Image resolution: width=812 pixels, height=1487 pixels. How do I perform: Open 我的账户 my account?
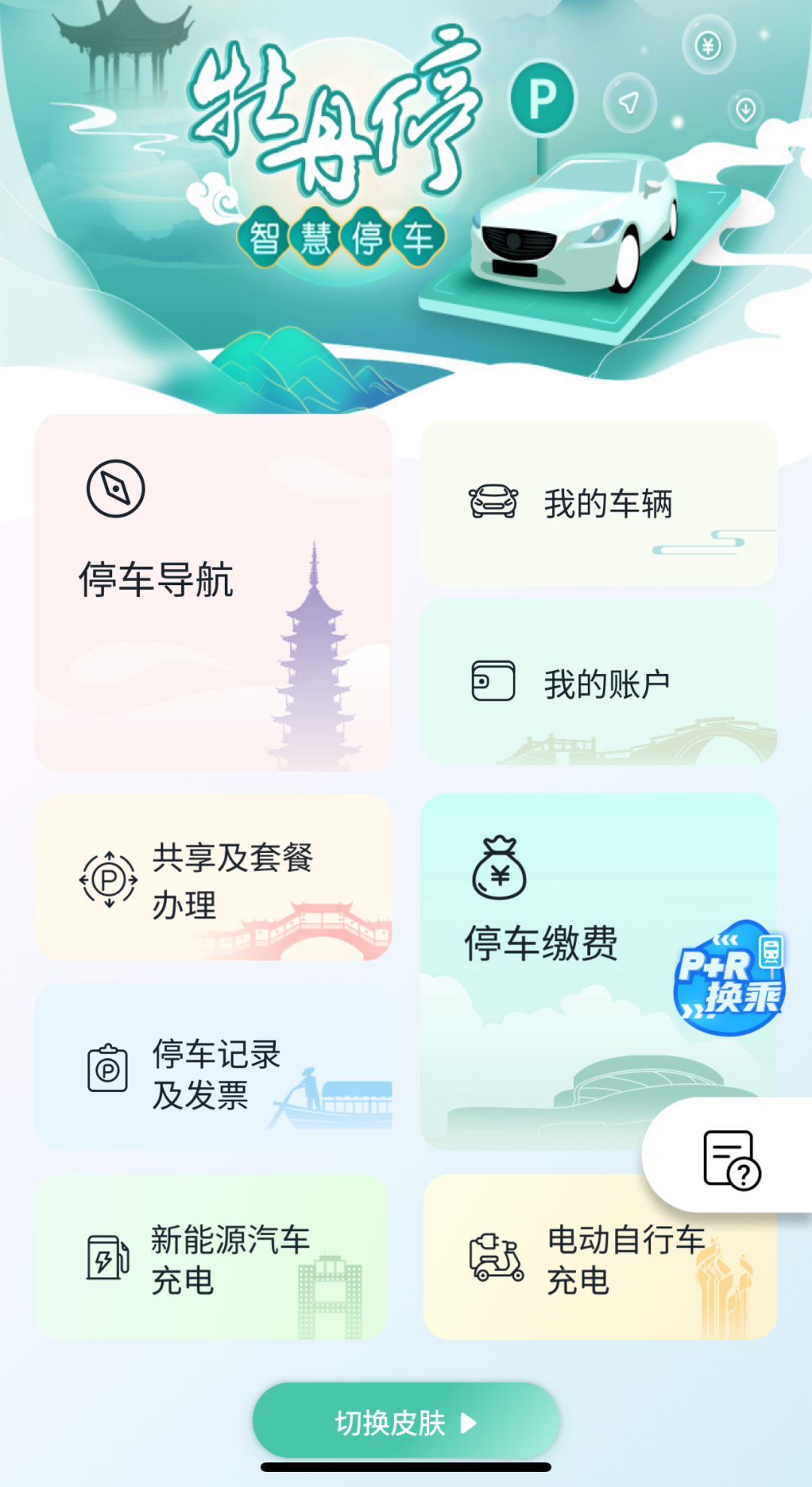tap(598, 683)
